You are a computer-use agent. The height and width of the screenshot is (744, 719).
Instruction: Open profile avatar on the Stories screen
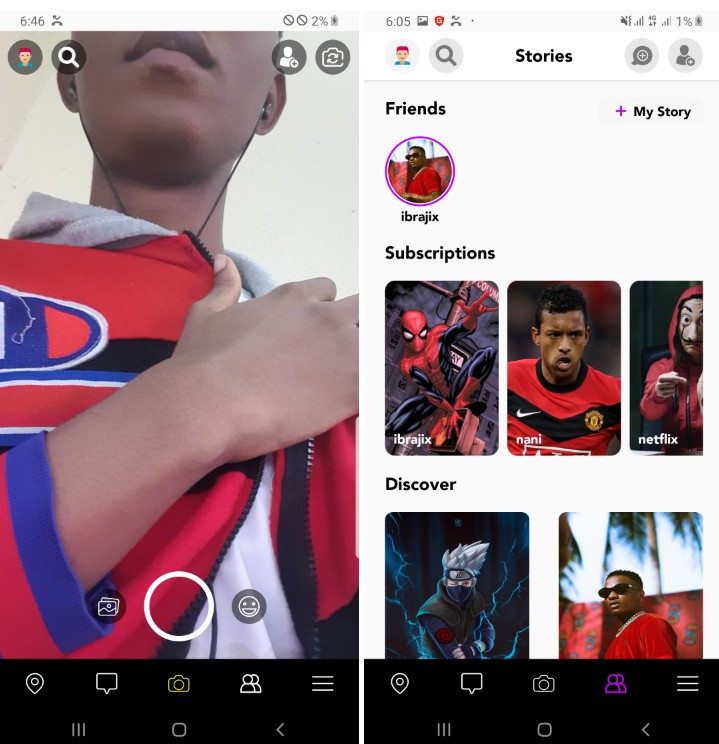coord(403,57)
